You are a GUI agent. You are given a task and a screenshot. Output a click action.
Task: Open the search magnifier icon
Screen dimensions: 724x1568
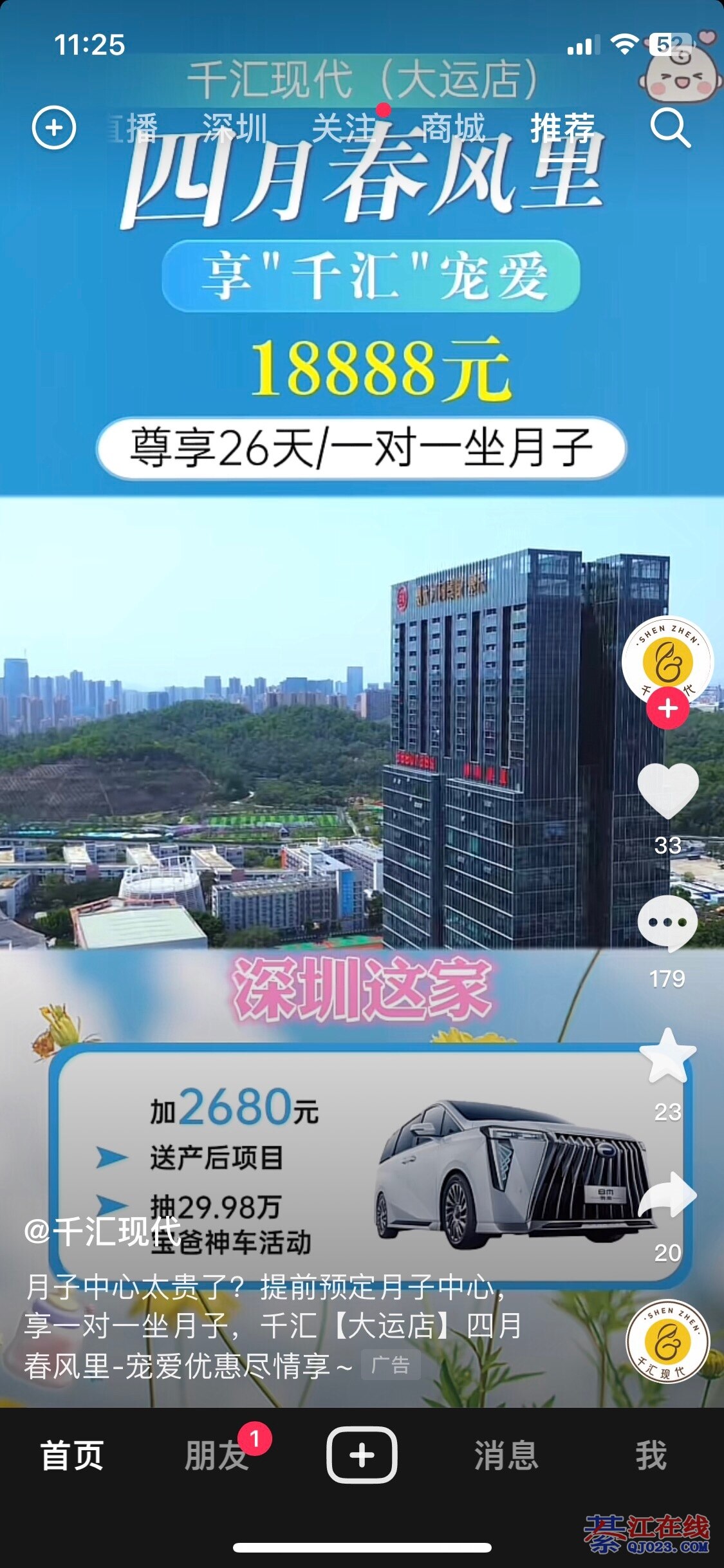[x=669, y=128]
